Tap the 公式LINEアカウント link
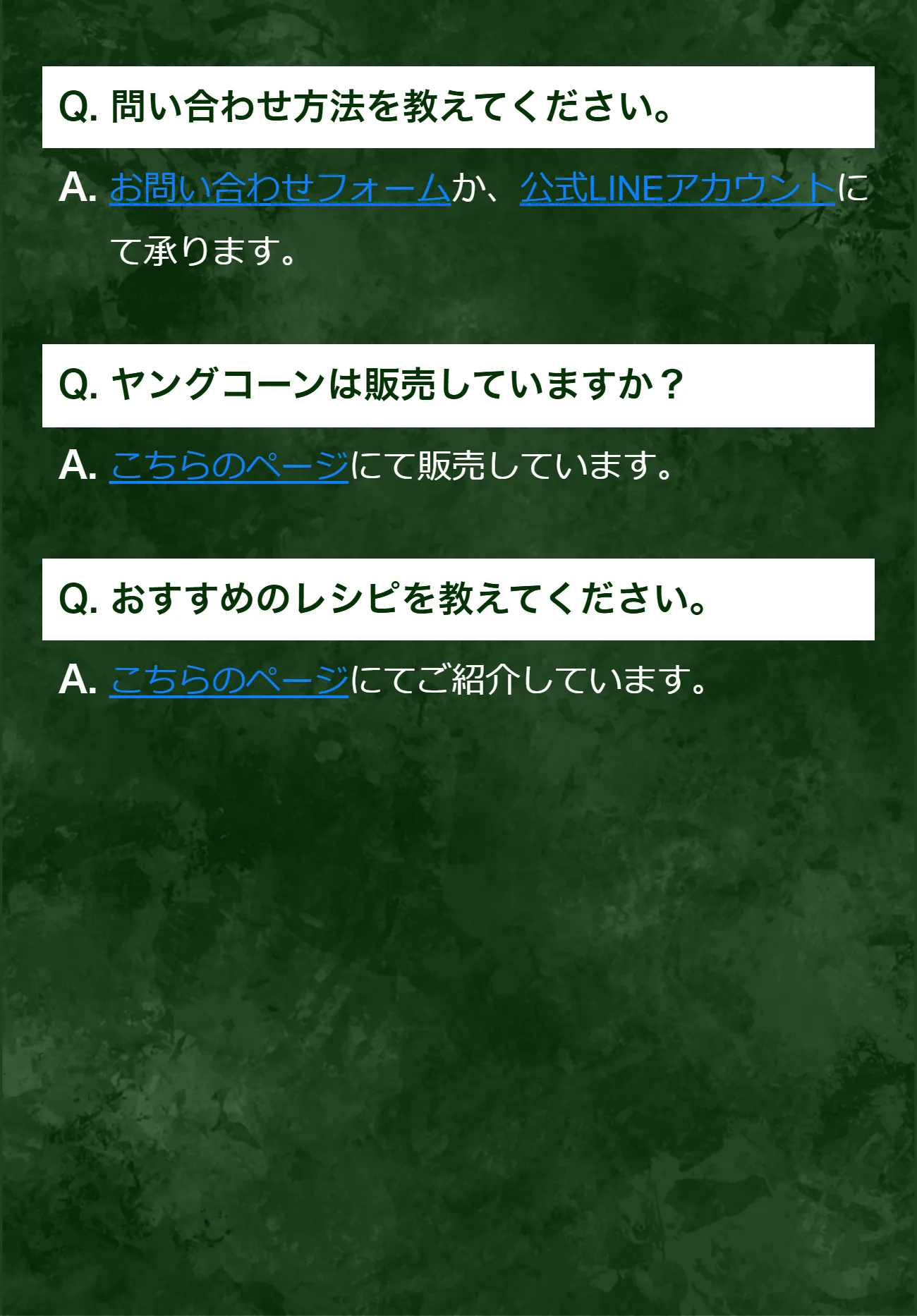Viewport: 917px width, 1316px height. [x=677, y=188]
